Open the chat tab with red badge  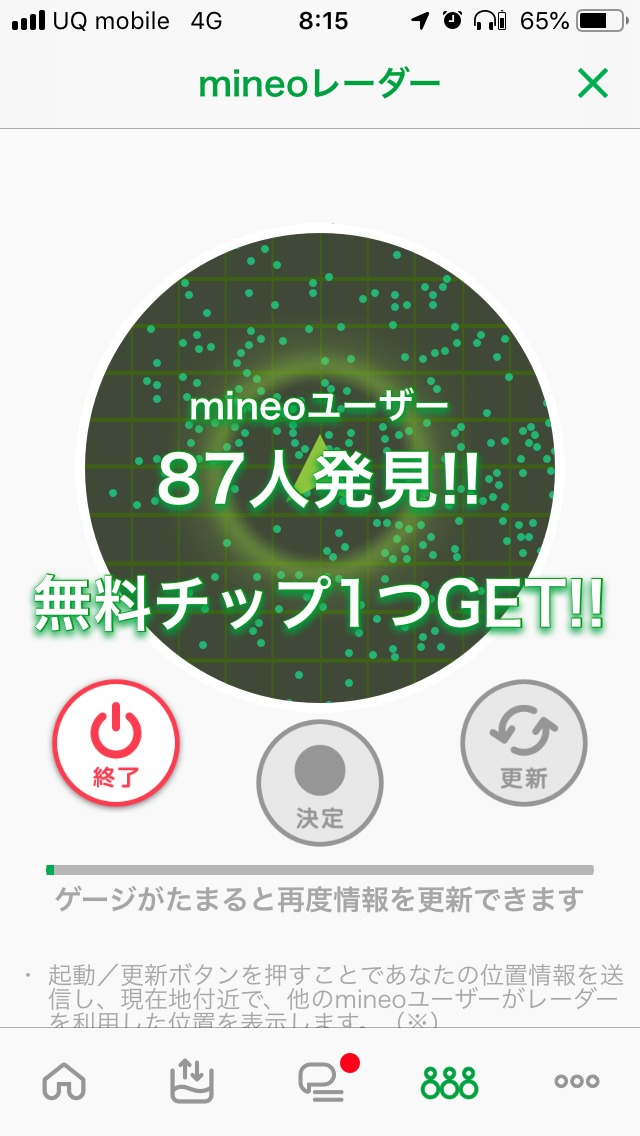tap(322, 1082)
